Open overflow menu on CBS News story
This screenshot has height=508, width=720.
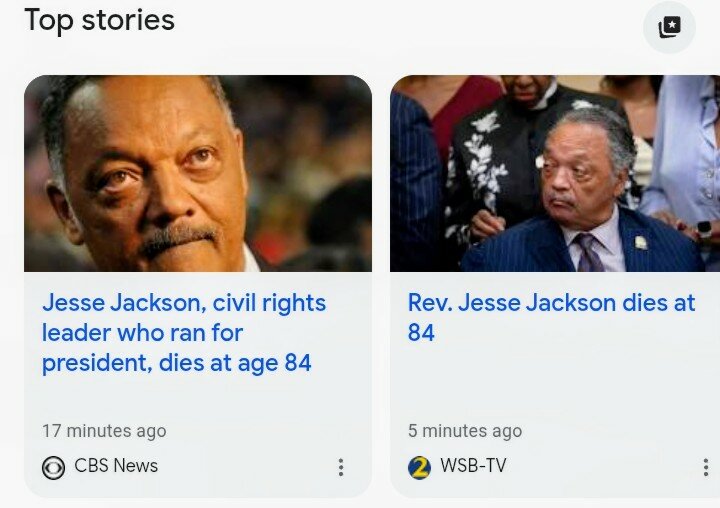tap(341, 467)
